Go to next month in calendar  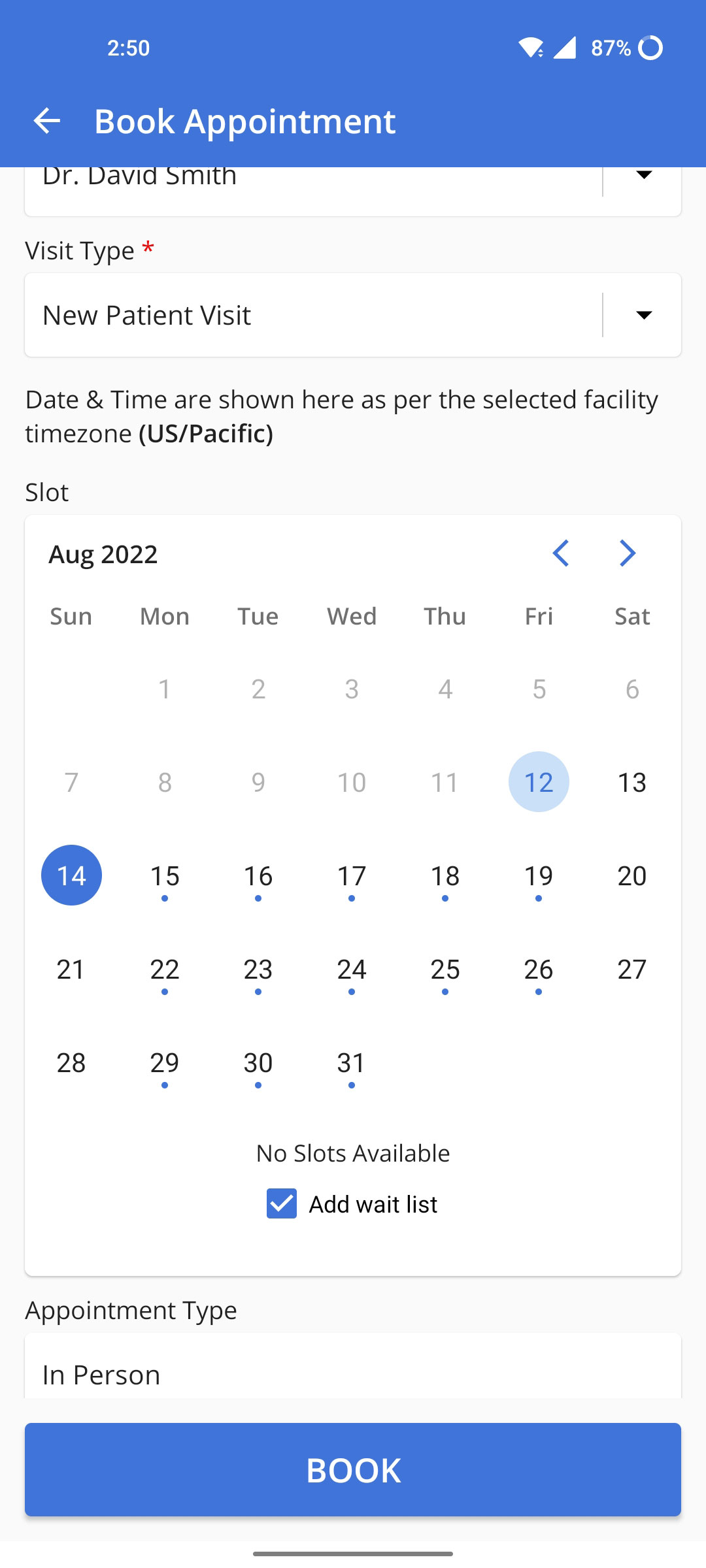(628, 553)
